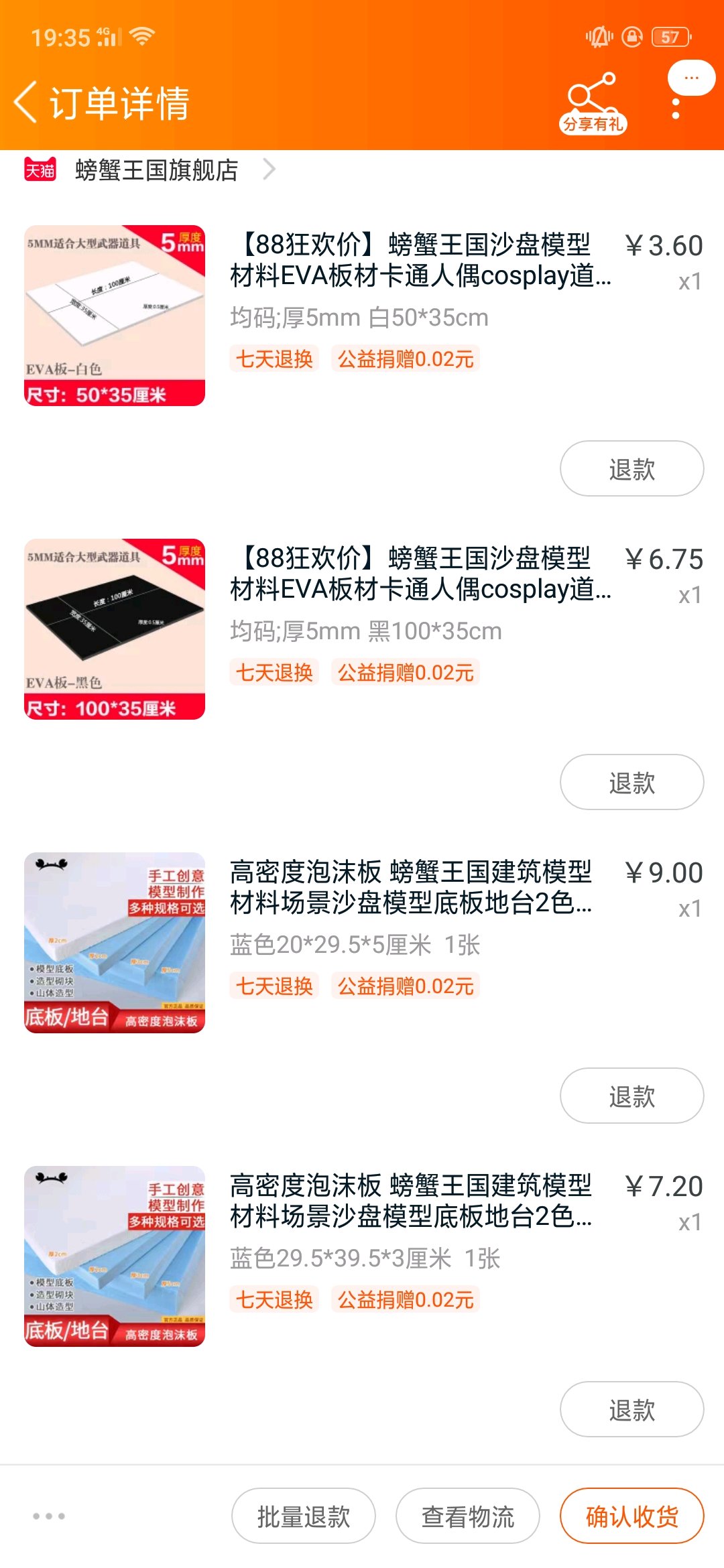
Task: Show more order actions via bottom dots
Action: pos(49,1516)
